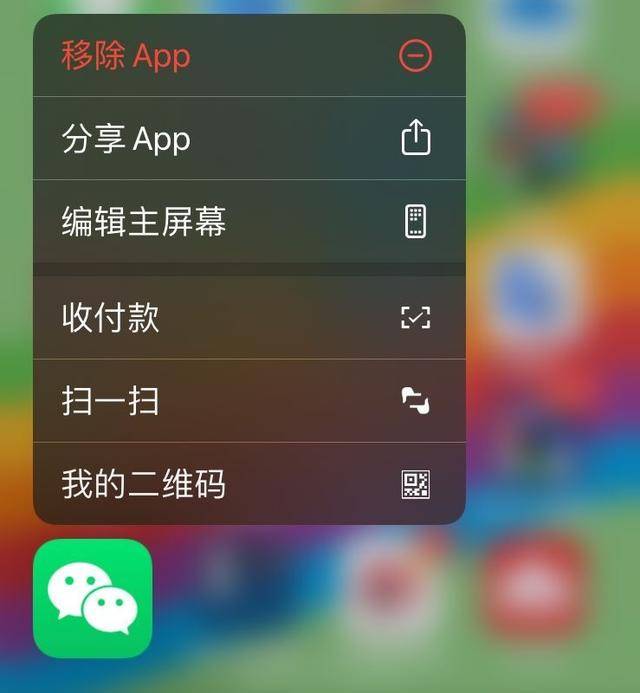Tap 编辑主屏幕 to edit home screen
The image size is (640, 693).
pos(248,222)
